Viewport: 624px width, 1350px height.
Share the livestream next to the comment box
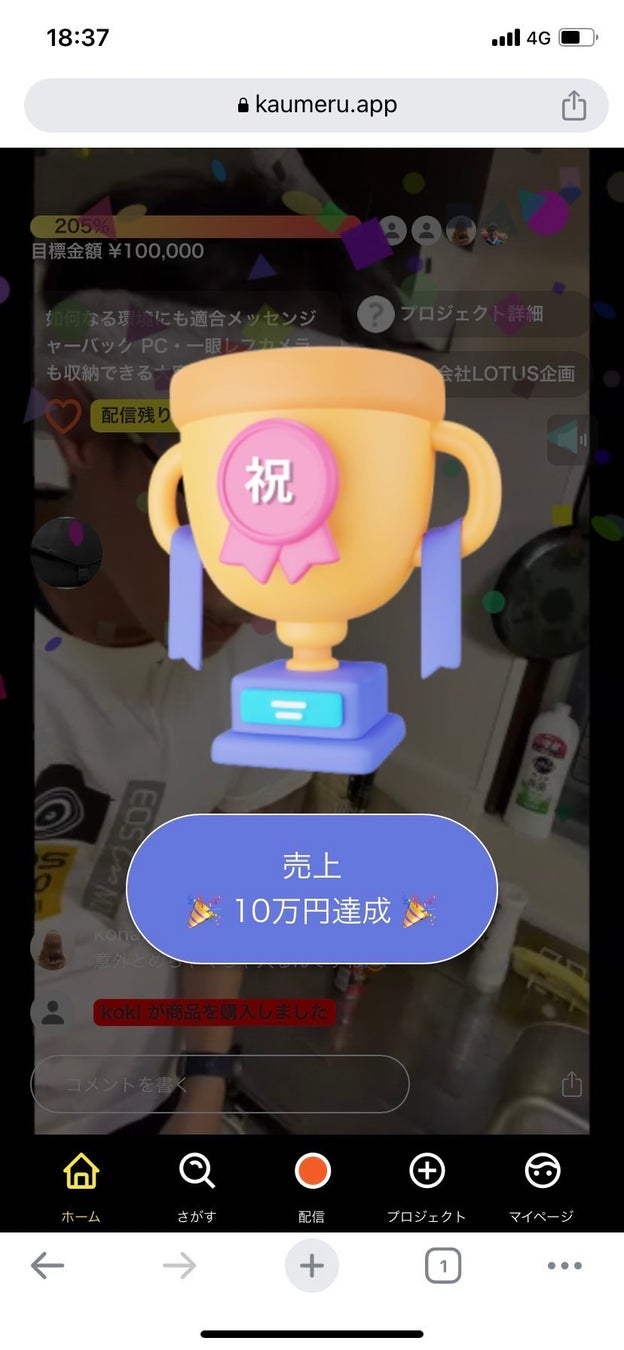tap(571, 1084)
